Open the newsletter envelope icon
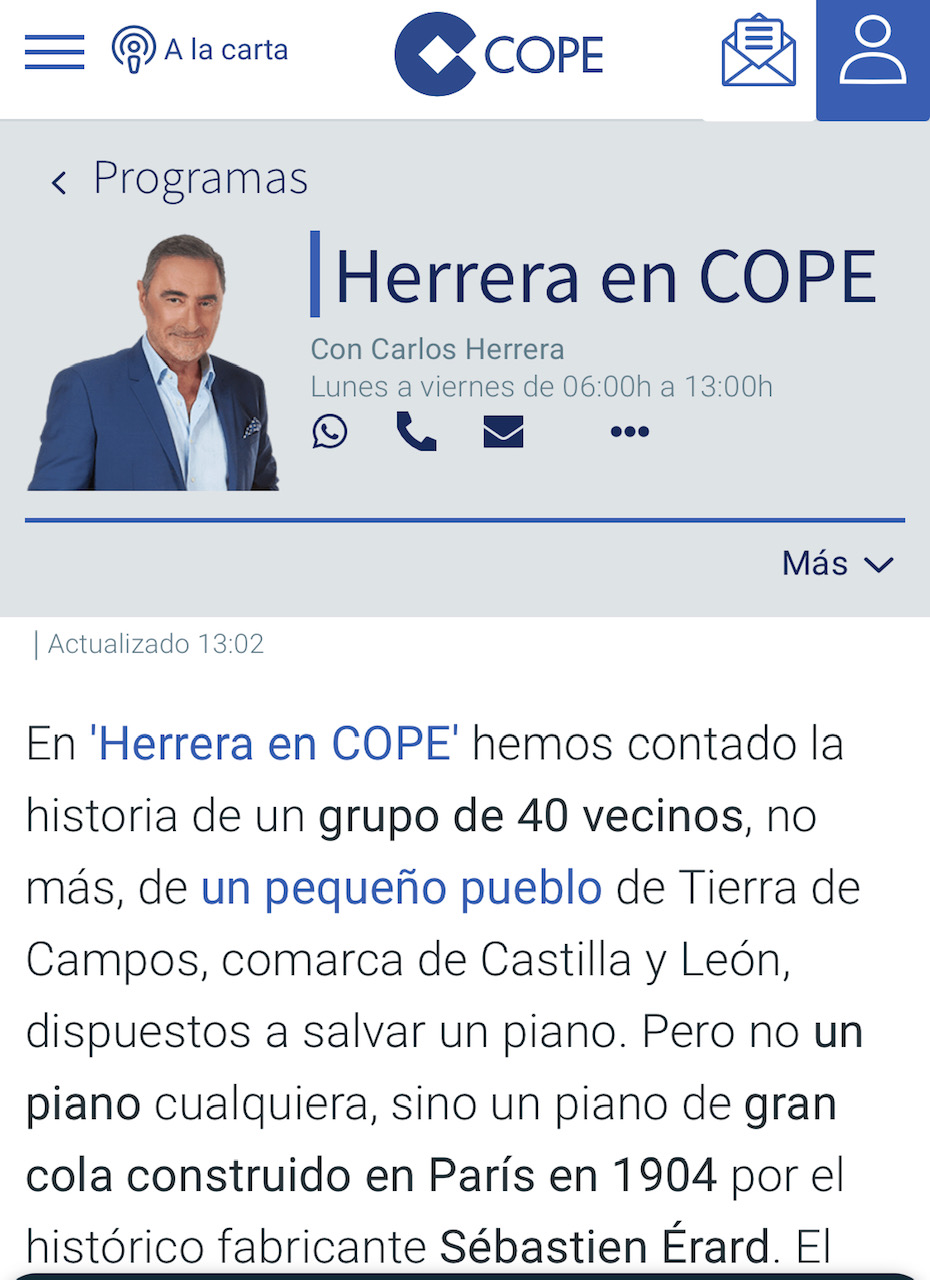Viewport: 930px width, 1280px height. 758,51
